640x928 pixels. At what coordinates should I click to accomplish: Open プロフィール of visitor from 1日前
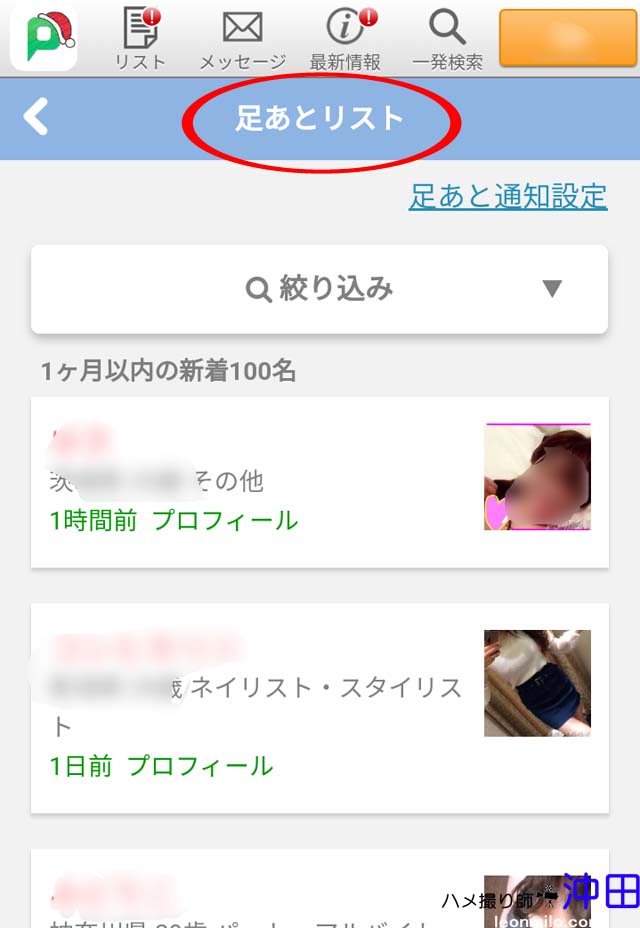[x=200, y=766]
